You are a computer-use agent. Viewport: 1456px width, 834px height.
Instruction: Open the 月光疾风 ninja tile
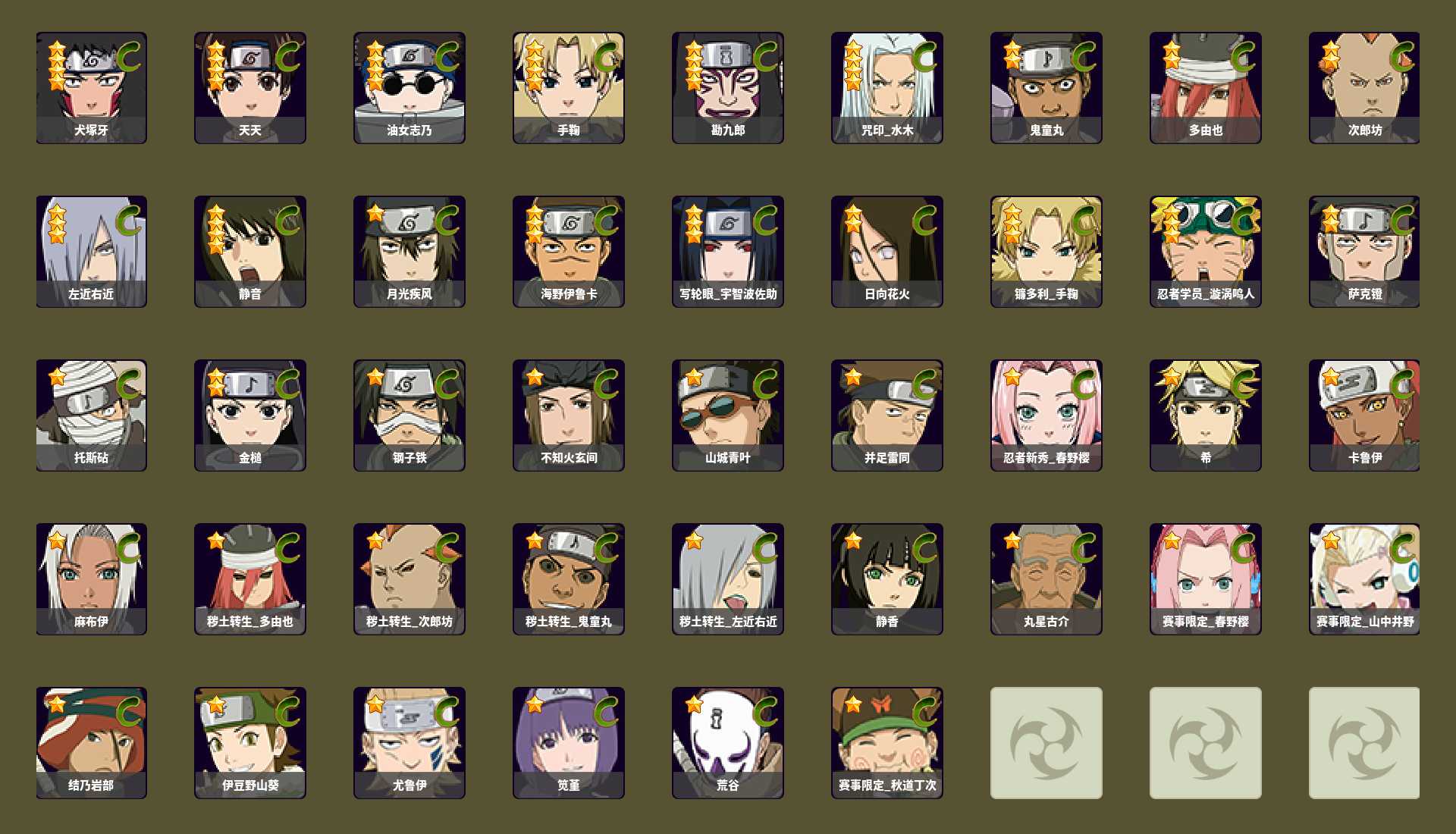pyautogui.click(x=409, y=251)
